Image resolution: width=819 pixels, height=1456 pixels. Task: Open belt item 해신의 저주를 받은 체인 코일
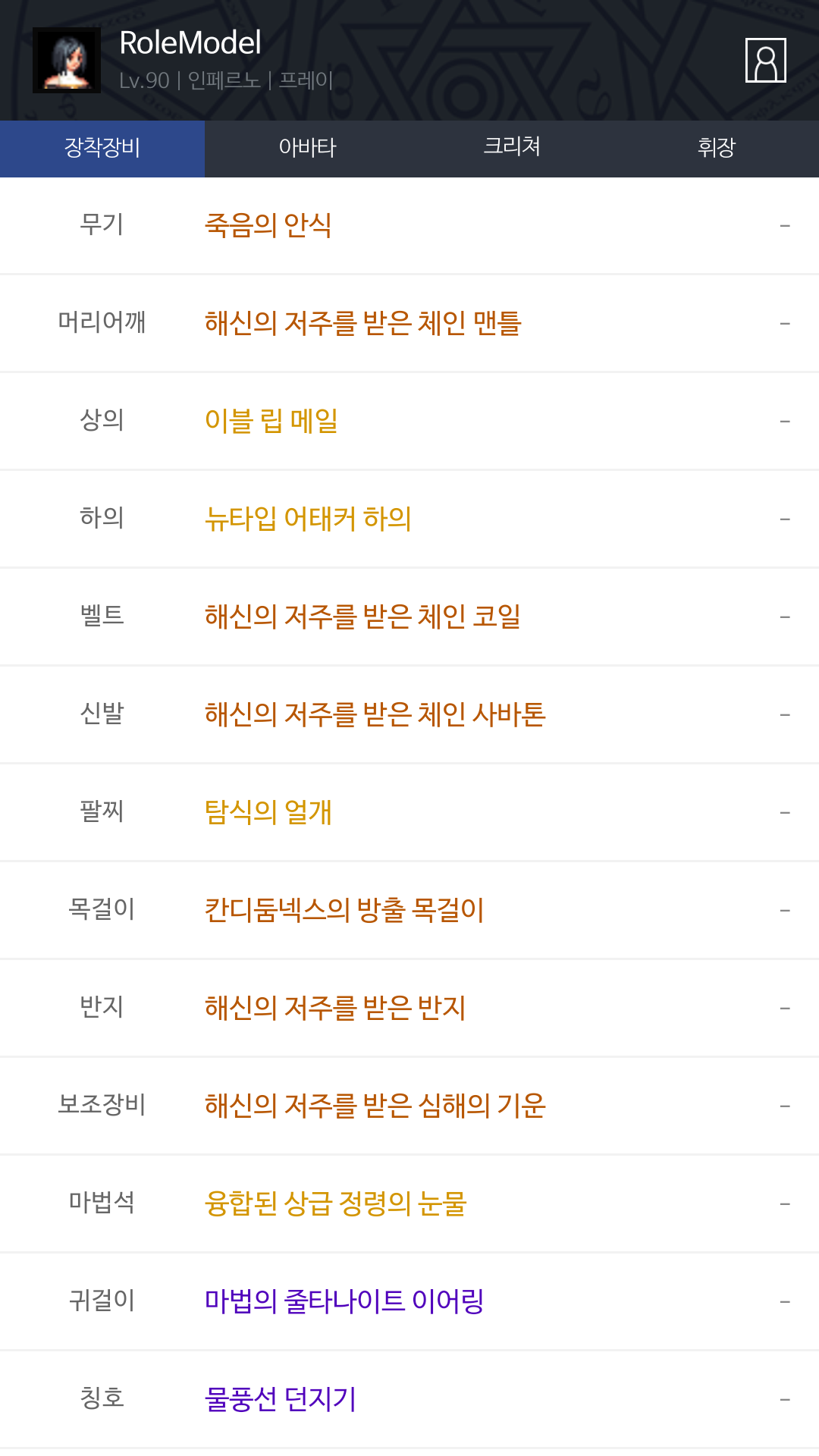pos(362,617)
